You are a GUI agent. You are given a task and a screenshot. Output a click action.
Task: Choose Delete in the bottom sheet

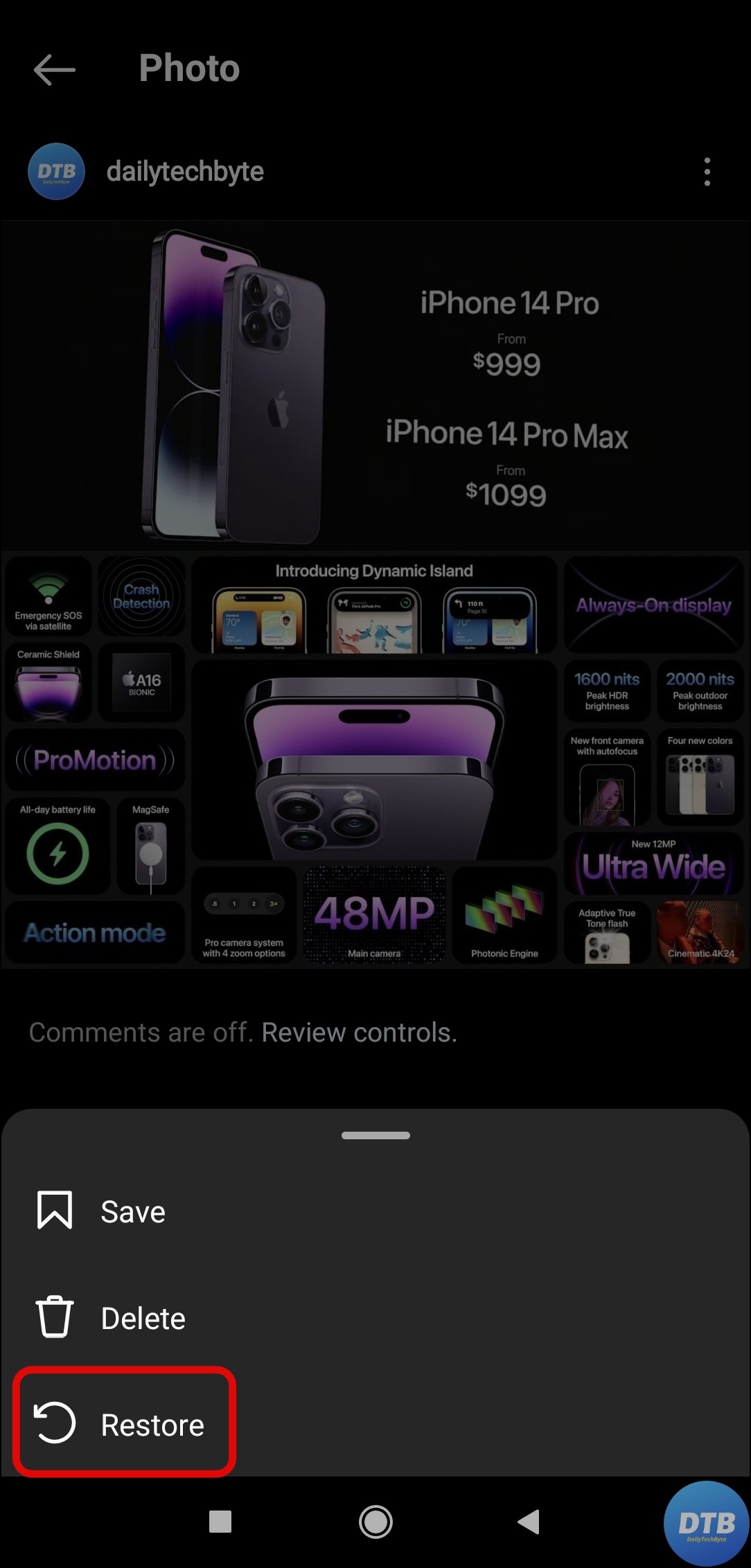pos(142,1318)
